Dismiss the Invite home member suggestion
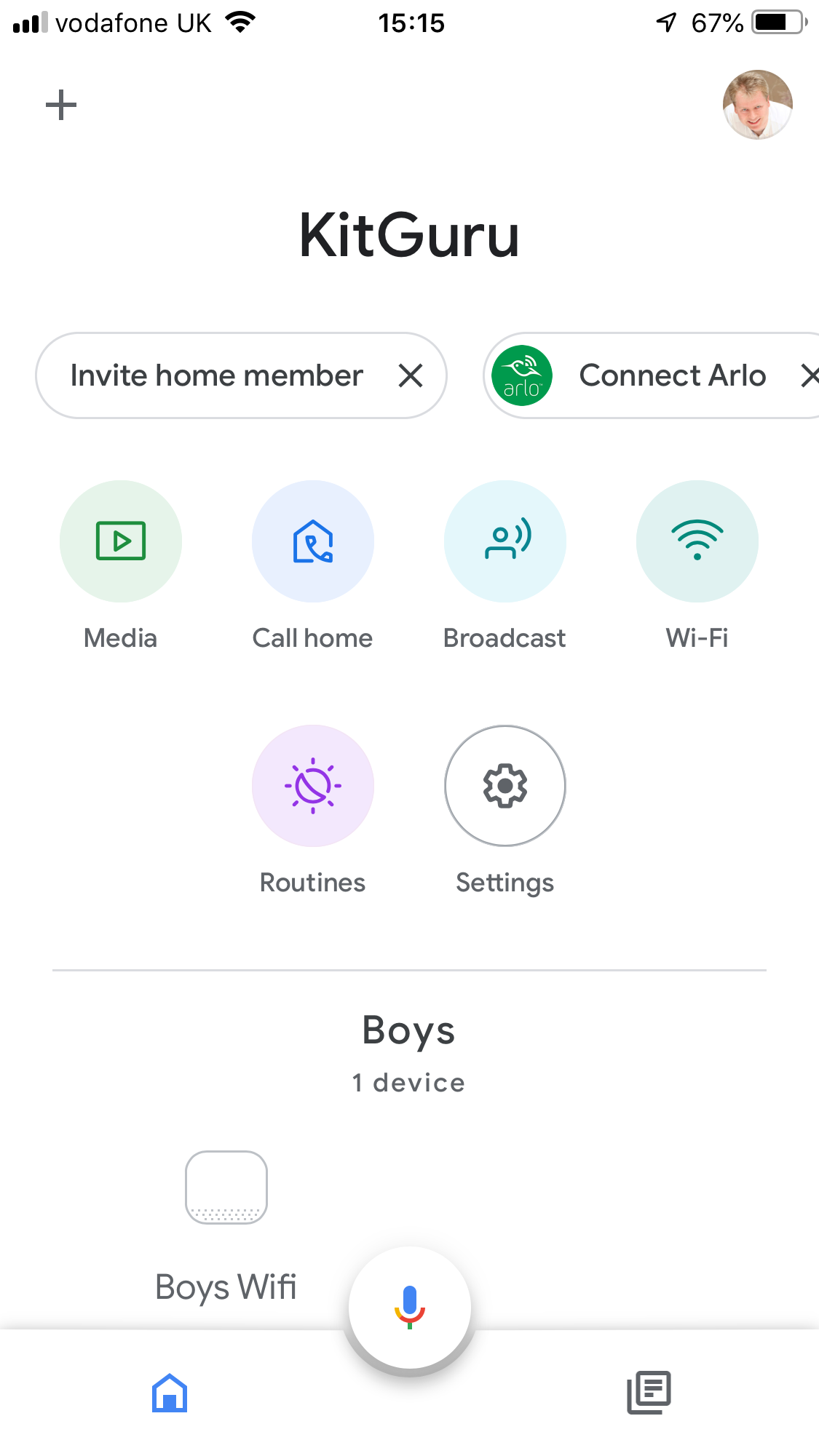The image size is (819, 1456). point(411,375)
